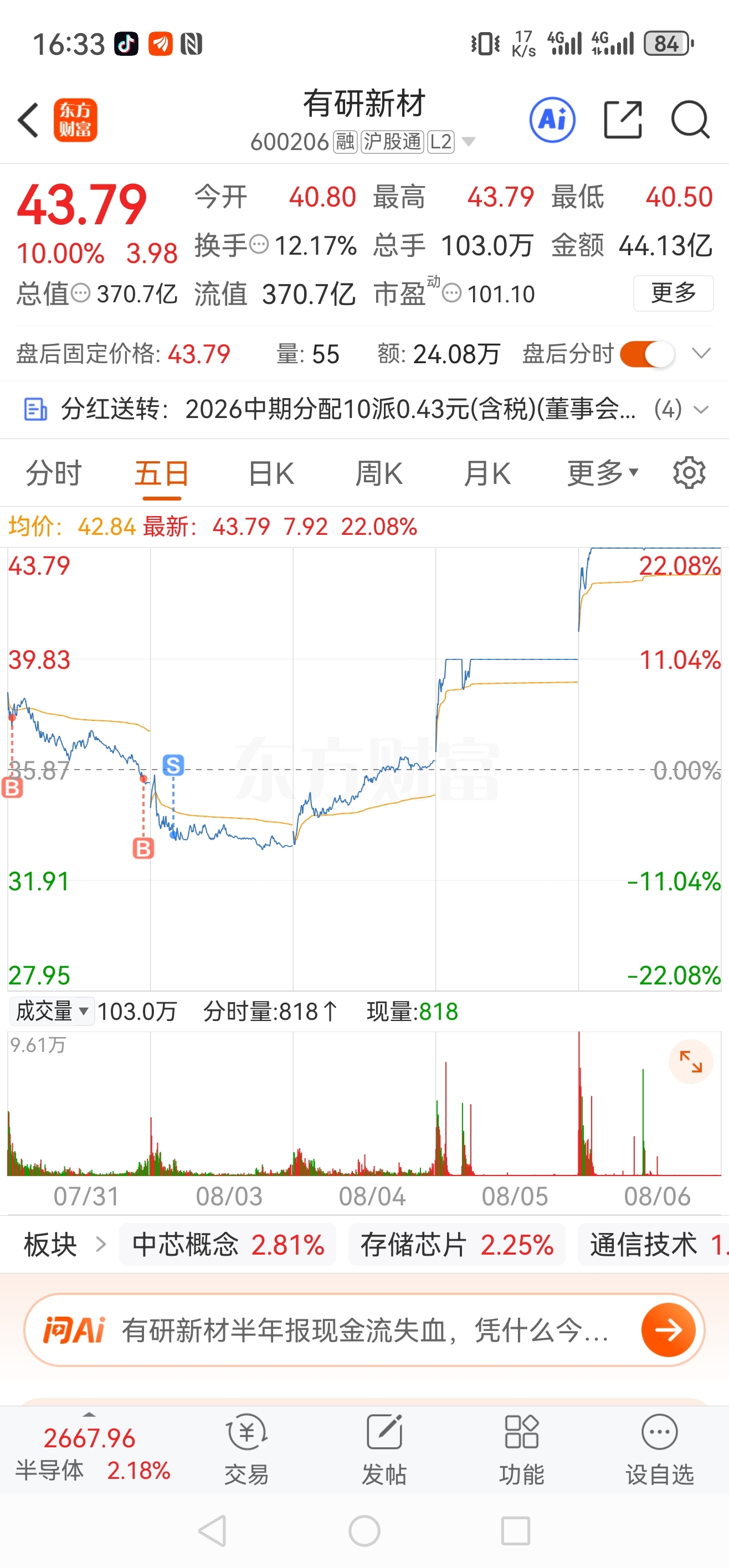Tap the 更多 button for more quote data
This screenshot has height=1568, width=729.
pyautogui.click(x=673, y=293)
